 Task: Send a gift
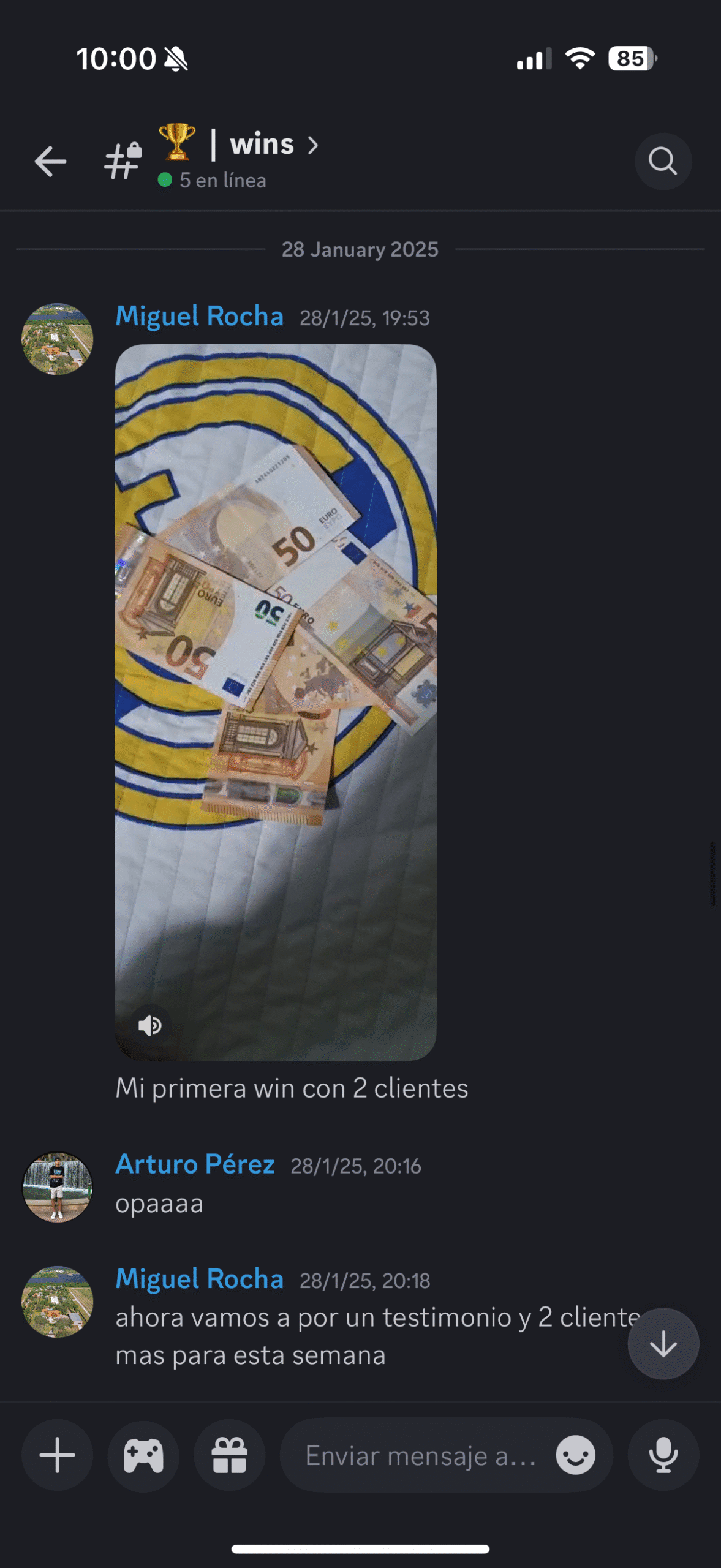230,1455
